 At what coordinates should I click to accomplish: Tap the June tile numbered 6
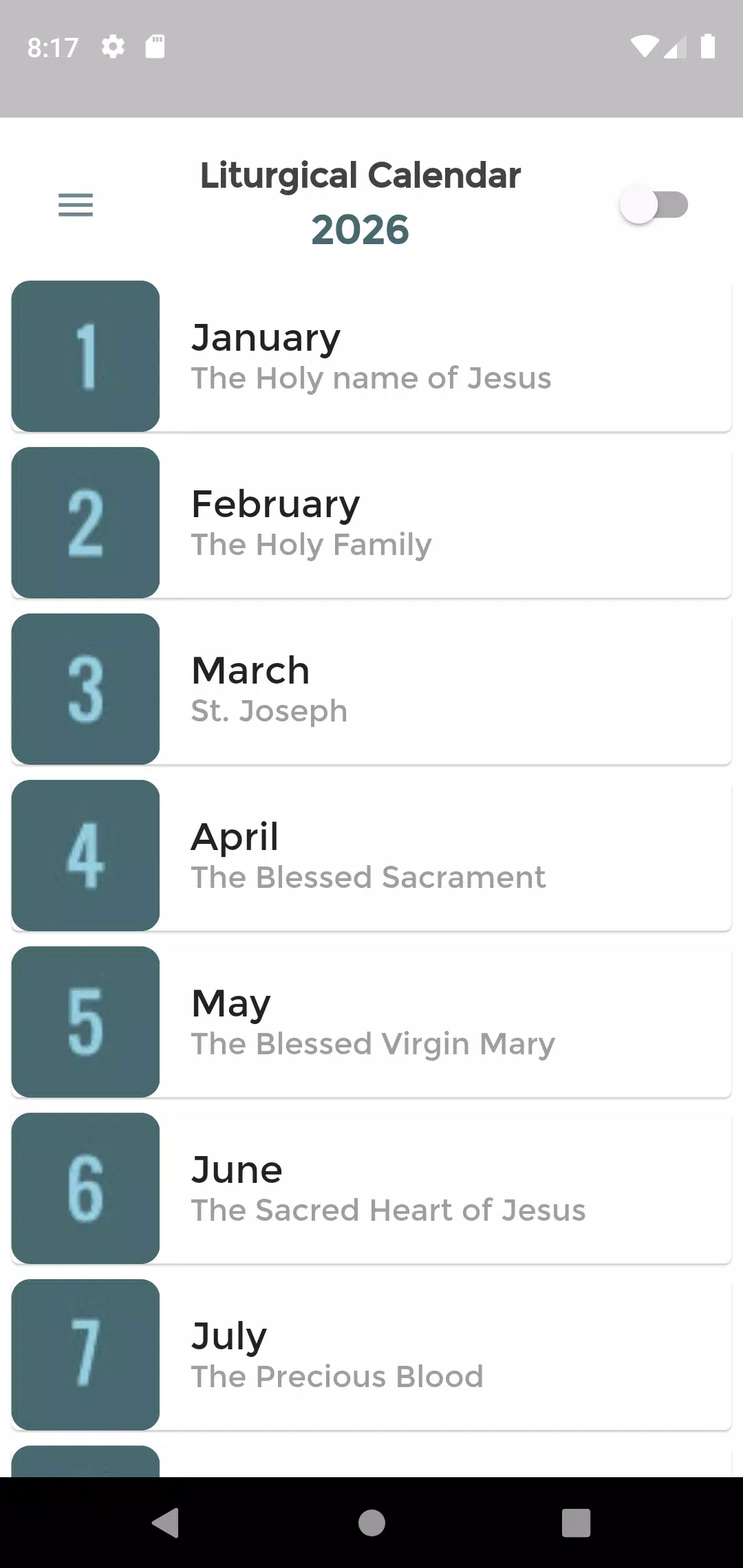tap(85, 1188)
